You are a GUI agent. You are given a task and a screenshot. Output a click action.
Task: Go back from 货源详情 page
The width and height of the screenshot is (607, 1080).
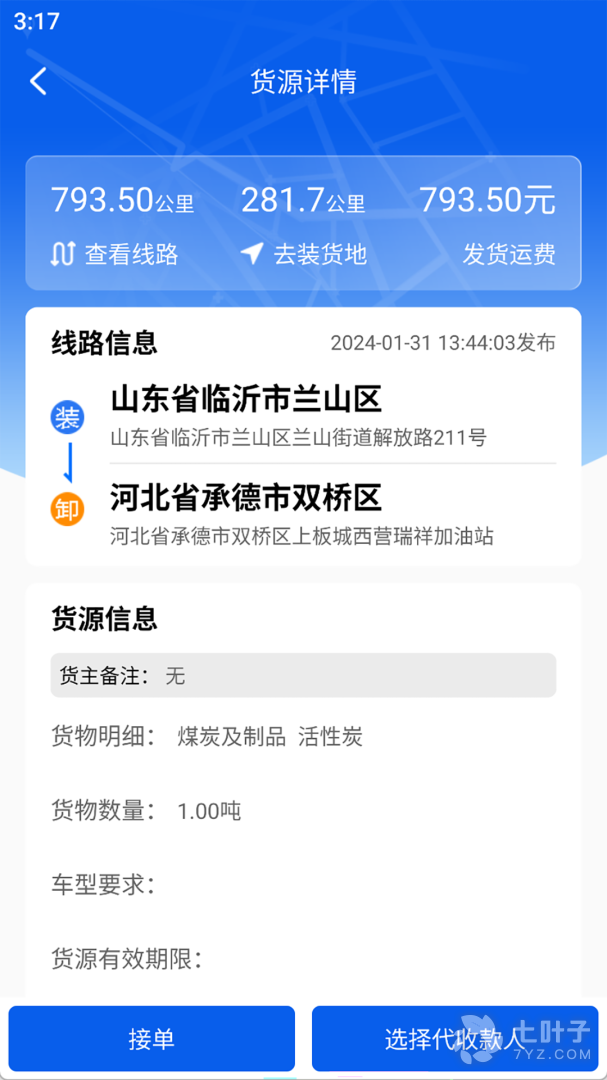38,81
